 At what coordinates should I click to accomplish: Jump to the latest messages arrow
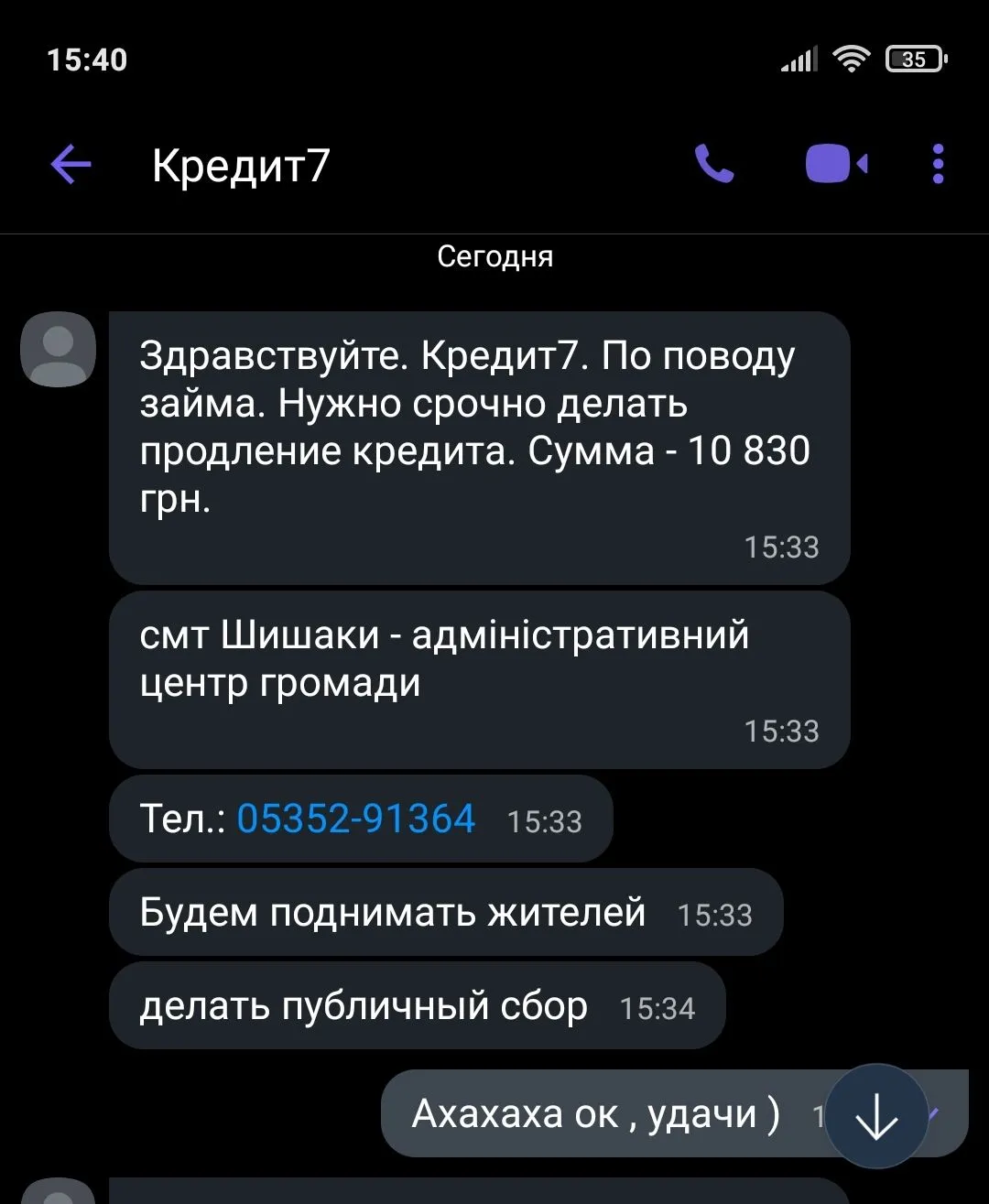pyautogui.click(x=876, y=1115)
